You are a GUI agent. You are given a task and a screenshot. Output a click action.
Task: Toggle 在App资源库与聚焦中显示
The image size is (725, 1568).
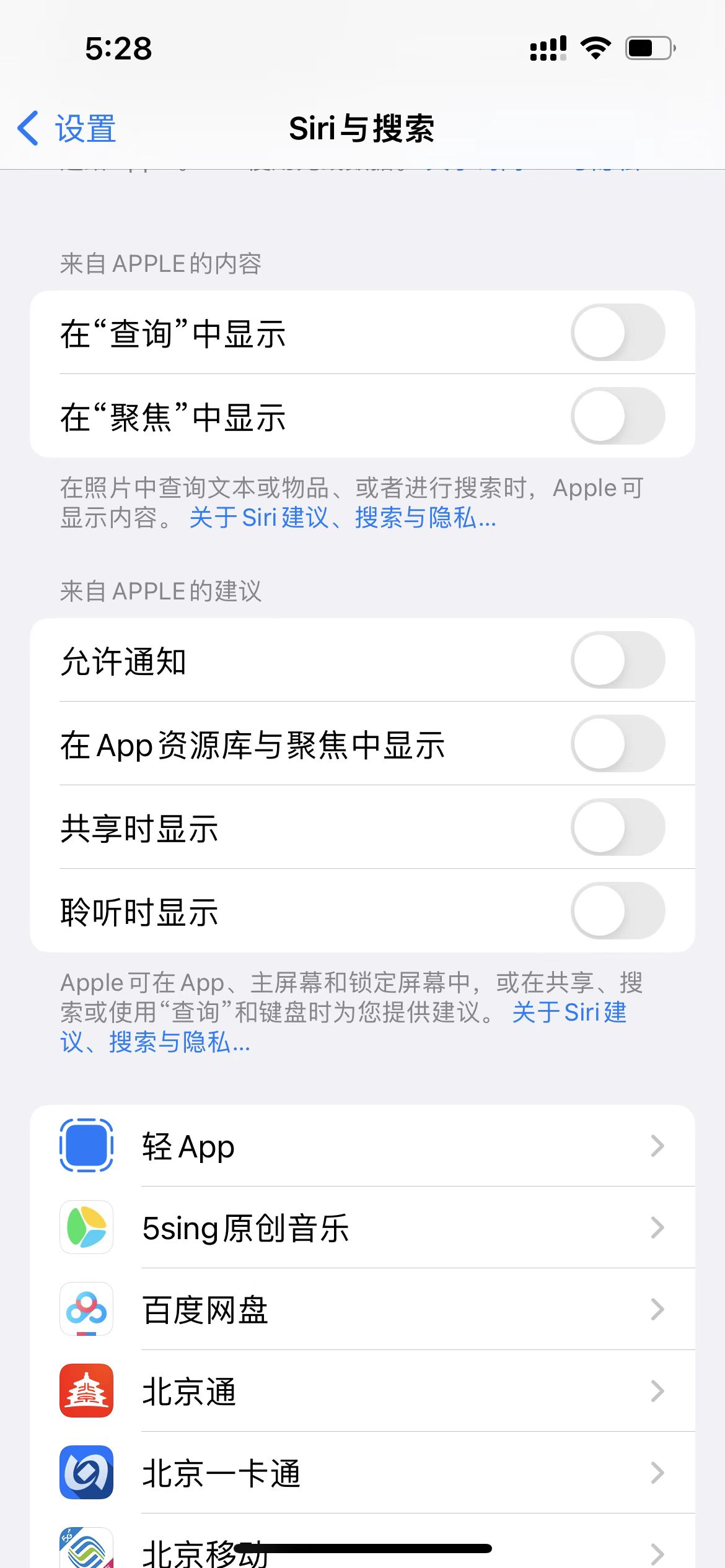pyautogui.click(x=617, y=744)
